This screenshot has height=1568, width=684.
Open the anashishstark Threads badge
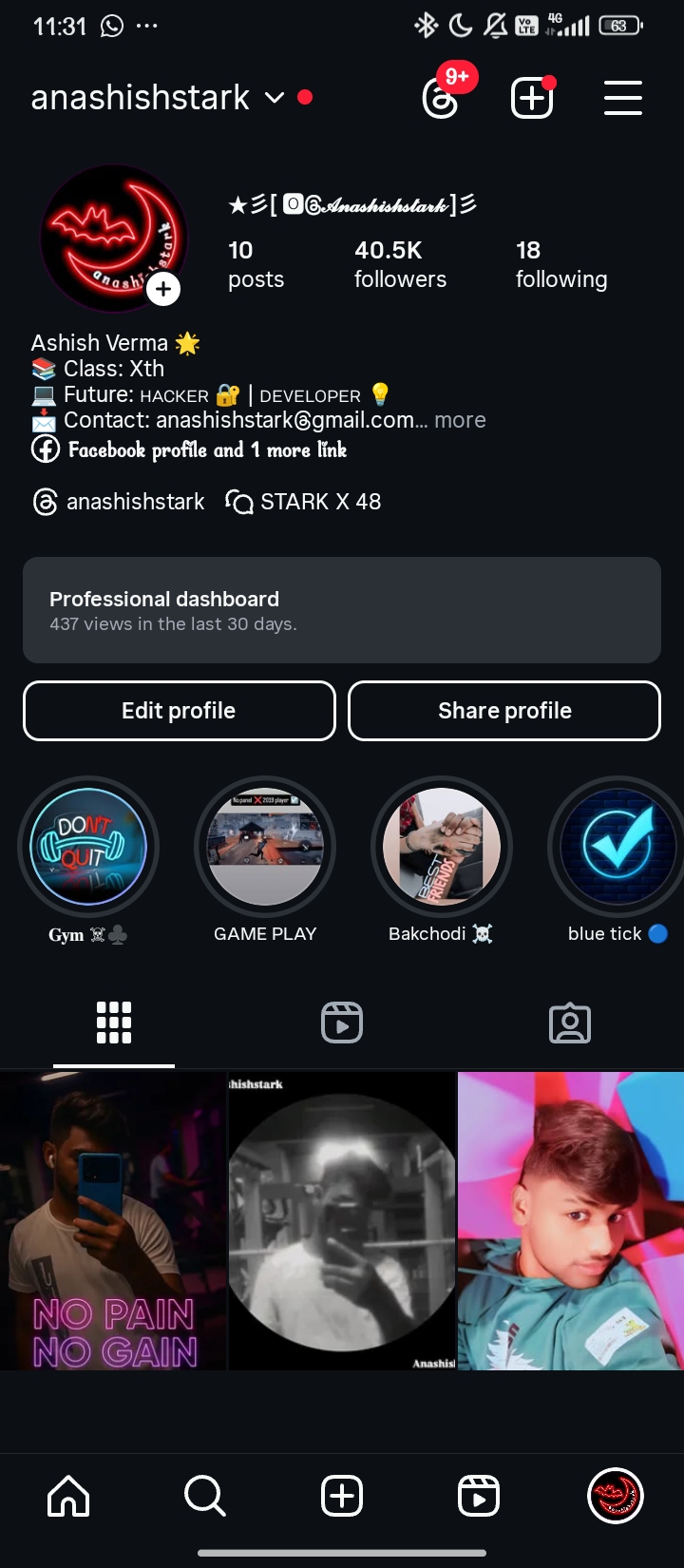coord(120,502)
